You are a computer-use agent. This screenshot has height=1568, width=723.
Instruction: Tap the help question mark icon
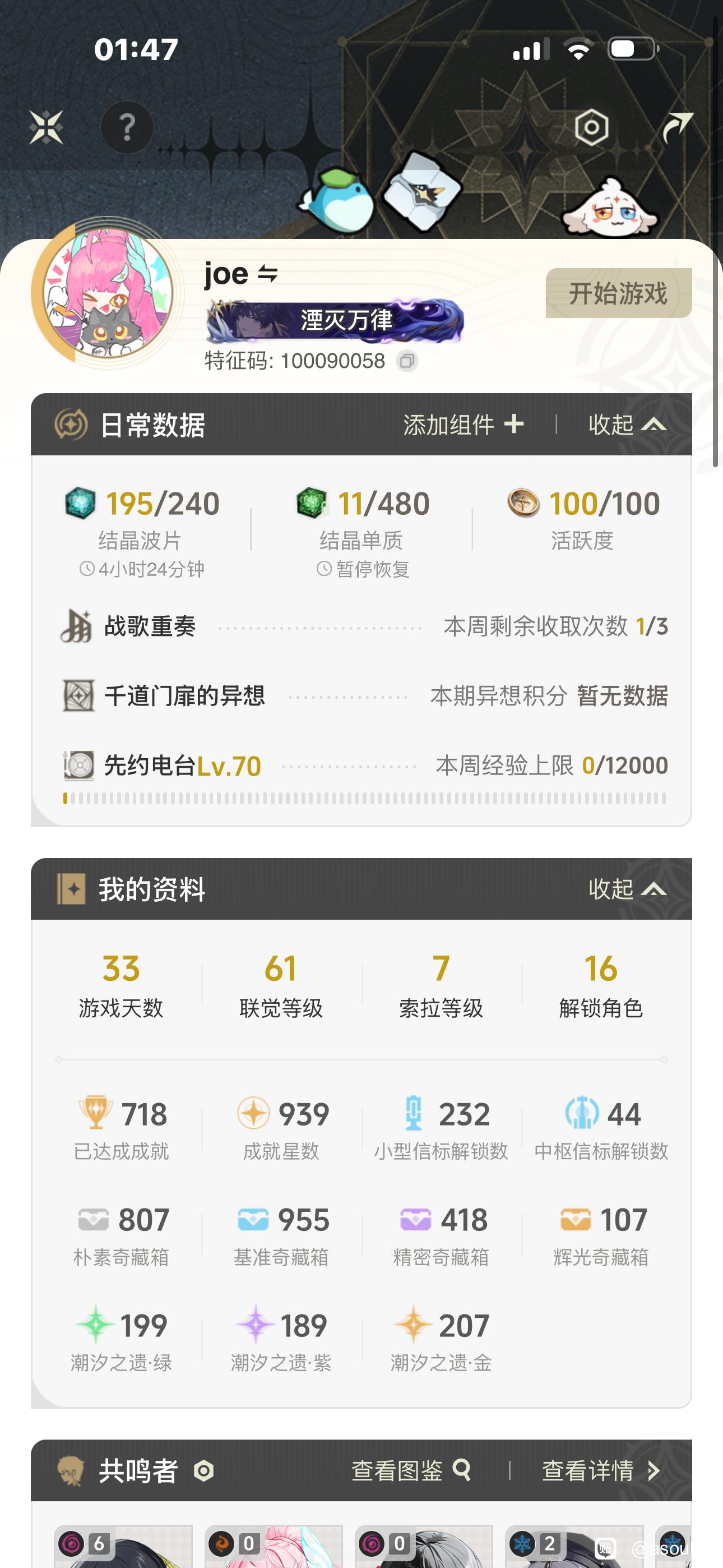(127, 127)
